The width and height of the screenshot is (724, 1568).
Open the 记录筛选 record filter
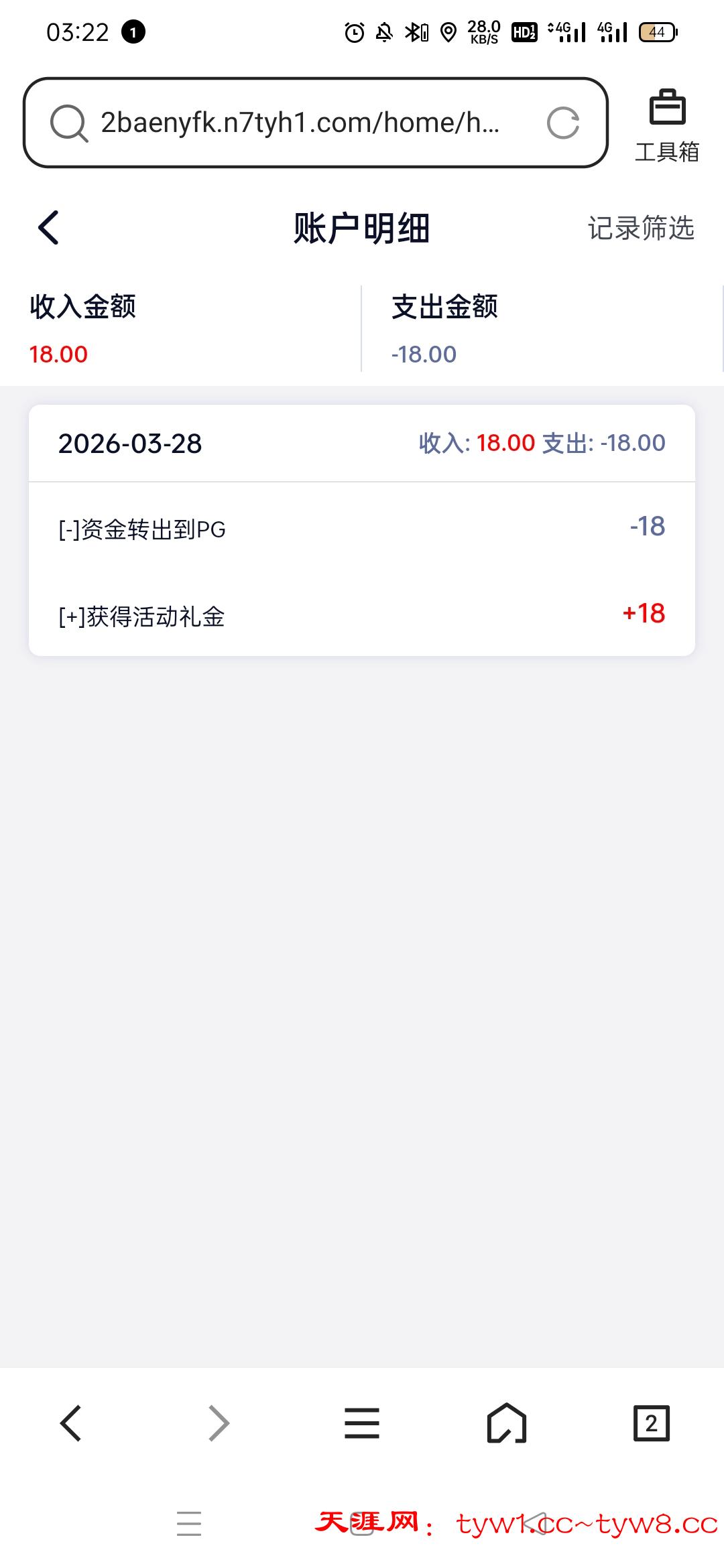click(x=640, y=228)
